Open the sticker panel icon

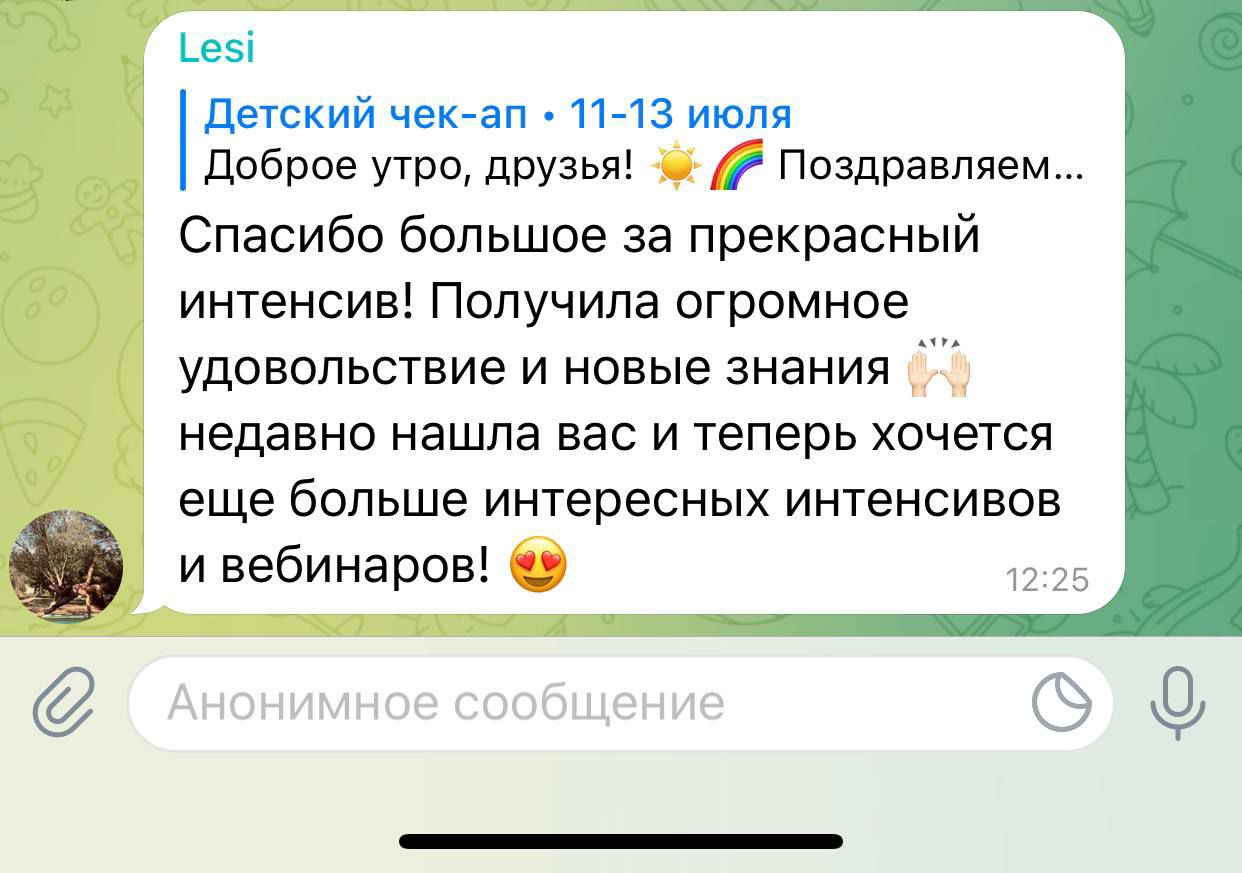[x=1062, y=703]
